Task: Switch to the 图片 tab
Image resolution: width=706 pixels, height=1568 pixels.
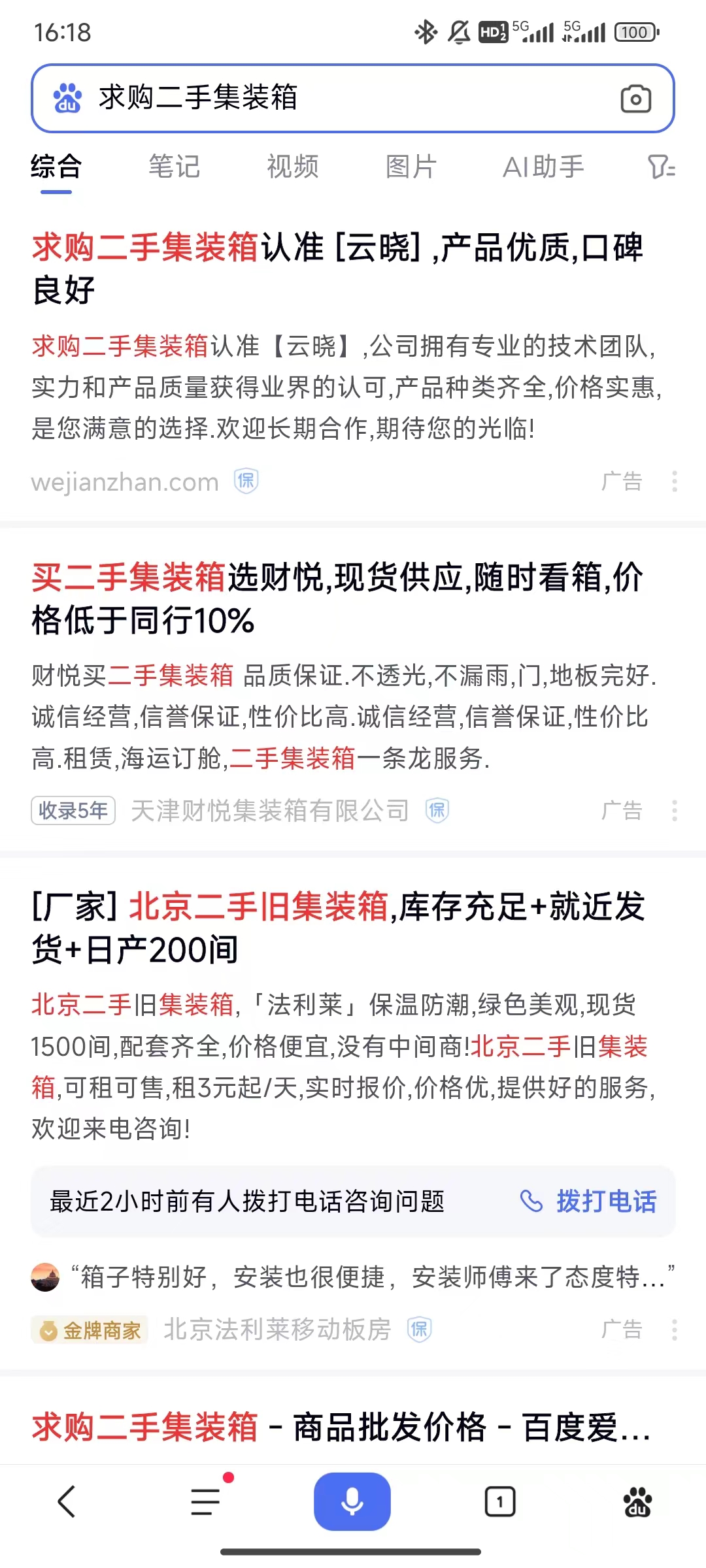Action: point(411,167)
